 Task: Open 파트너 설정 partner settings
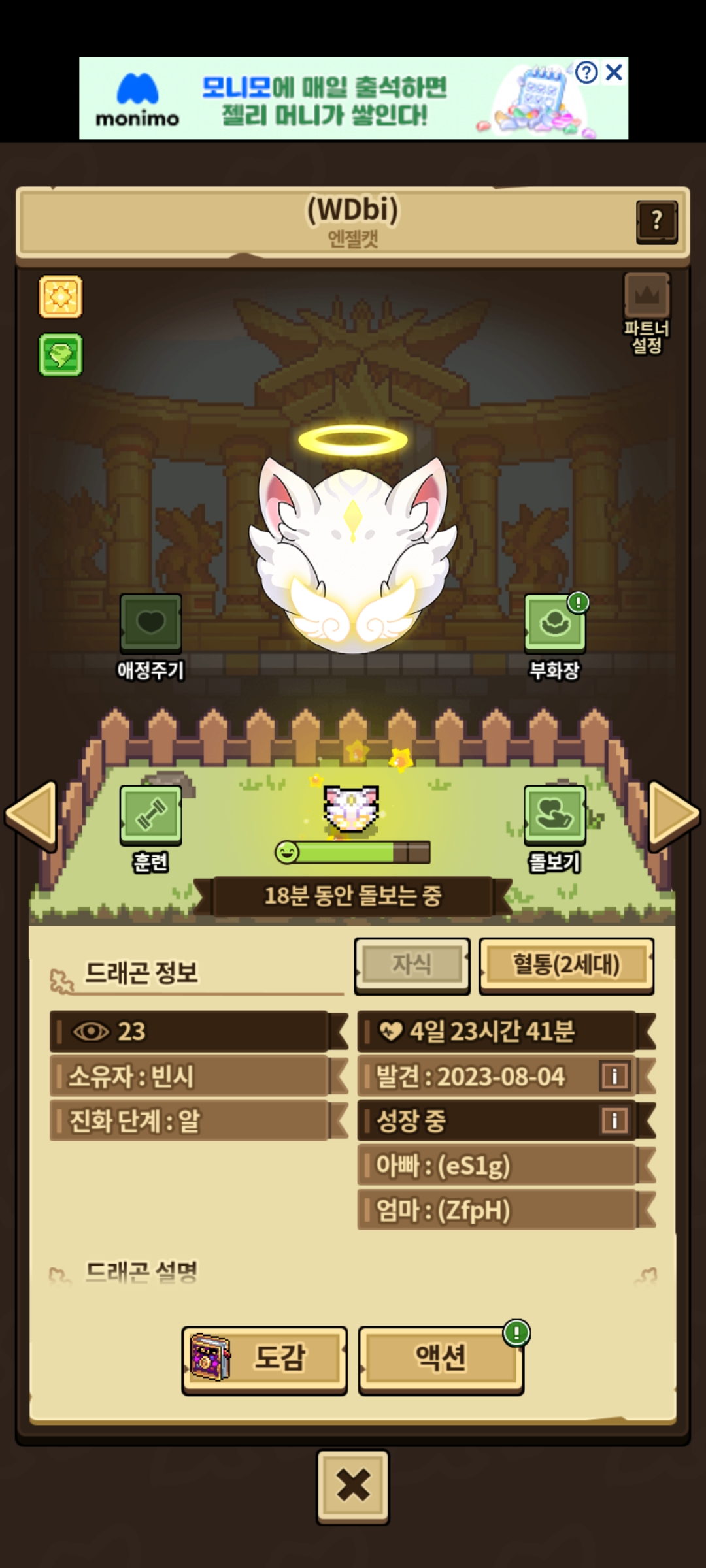click(x=647, y=314)
